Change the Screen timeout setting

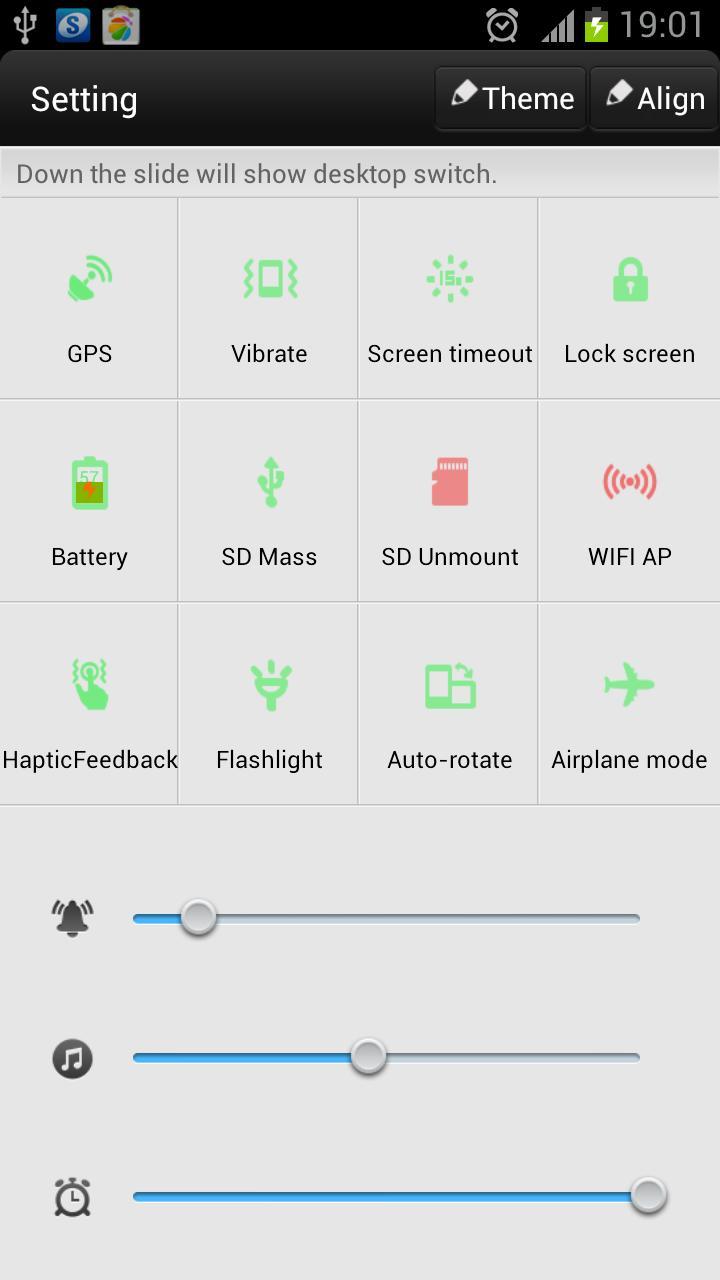pos(449,298)
